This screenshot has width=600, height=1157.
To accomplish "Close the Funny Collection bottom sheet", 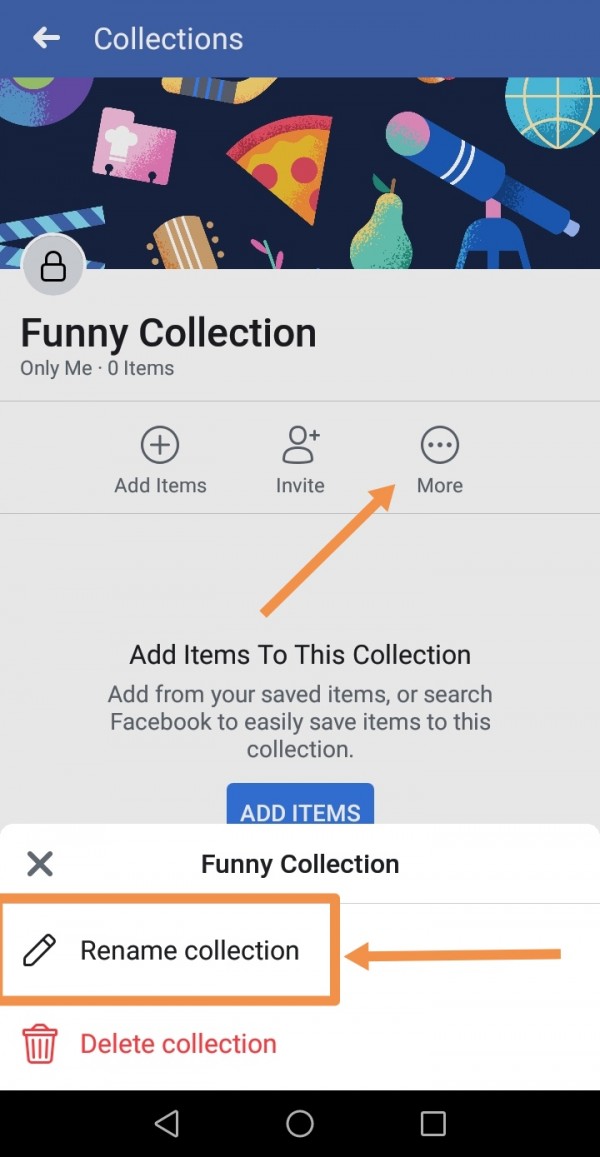I will point(40,864).
